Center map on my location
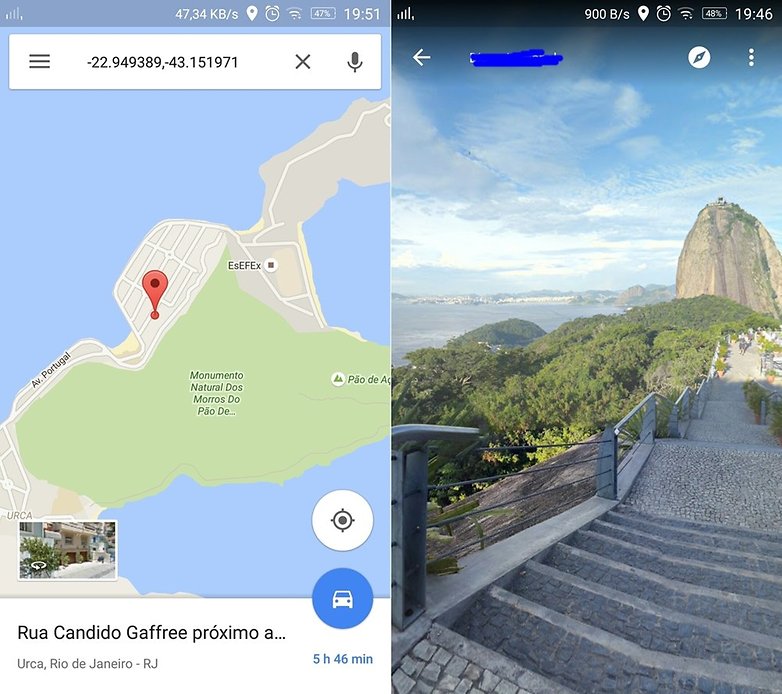782x694 pixels. [x=342, y=520]
